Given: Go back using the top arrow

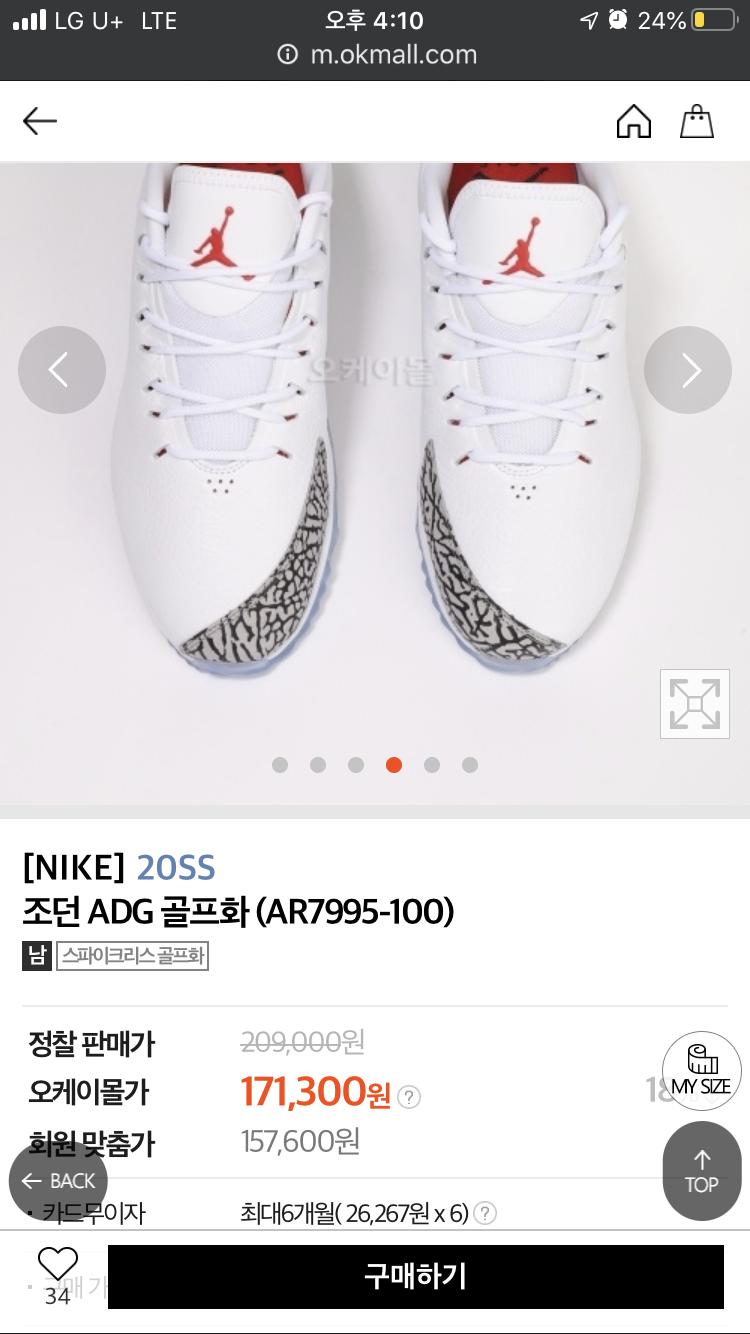Looking at the screenshot, I should click(40, 121).
